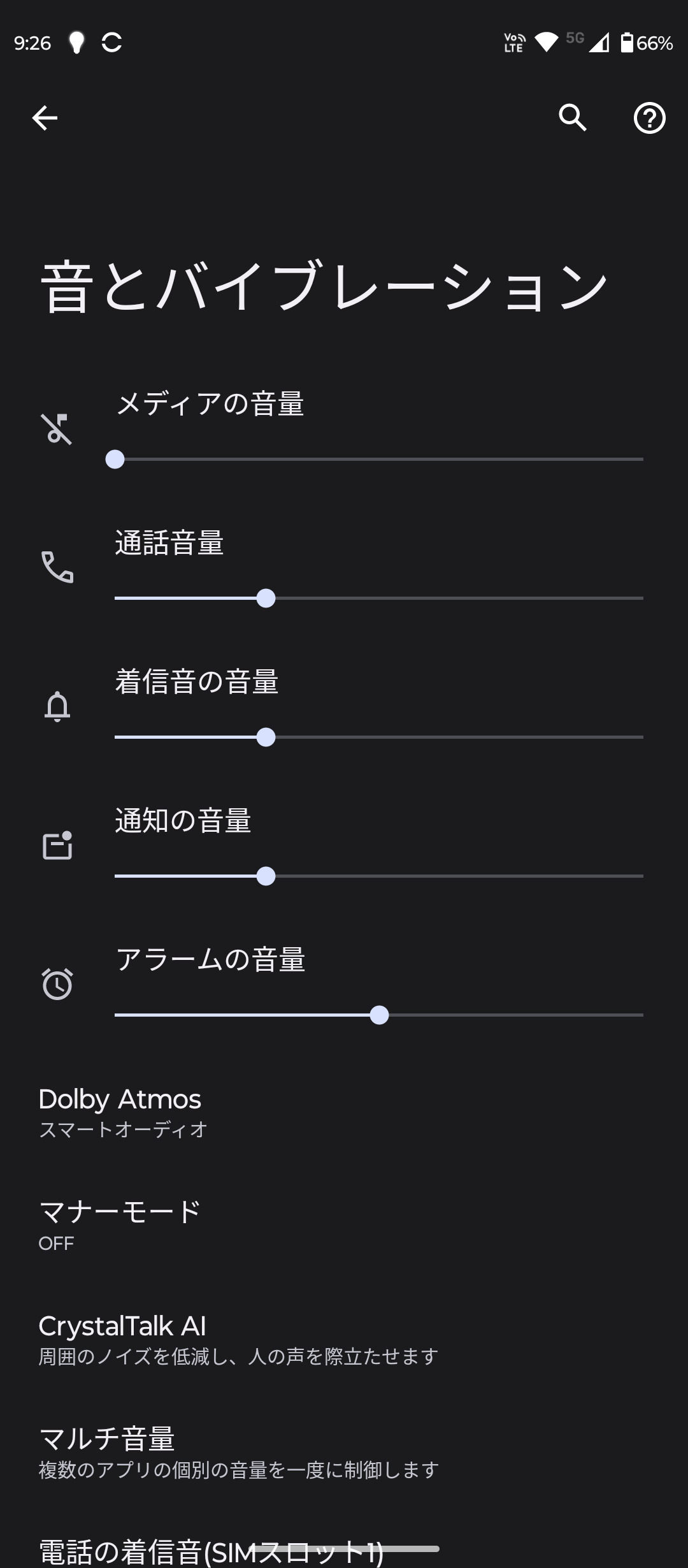The height and width of the screenshot is (1568, 688).
Task: Tap the 着信音の音量 slider
Action: [x=378, y=737]
